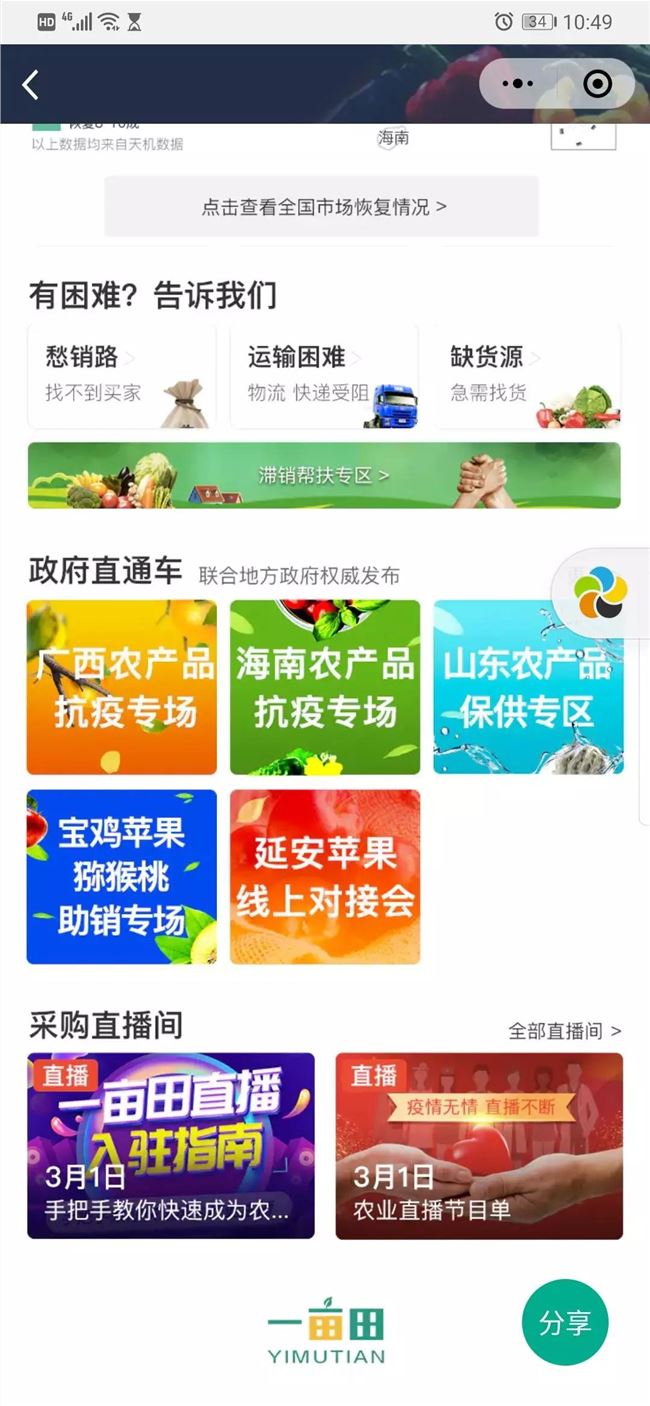Open 广西农产品抗疫专场 tile
The width and height of the screenshot is (650, 1406).
pyautogui.click(x=122, y=687)
